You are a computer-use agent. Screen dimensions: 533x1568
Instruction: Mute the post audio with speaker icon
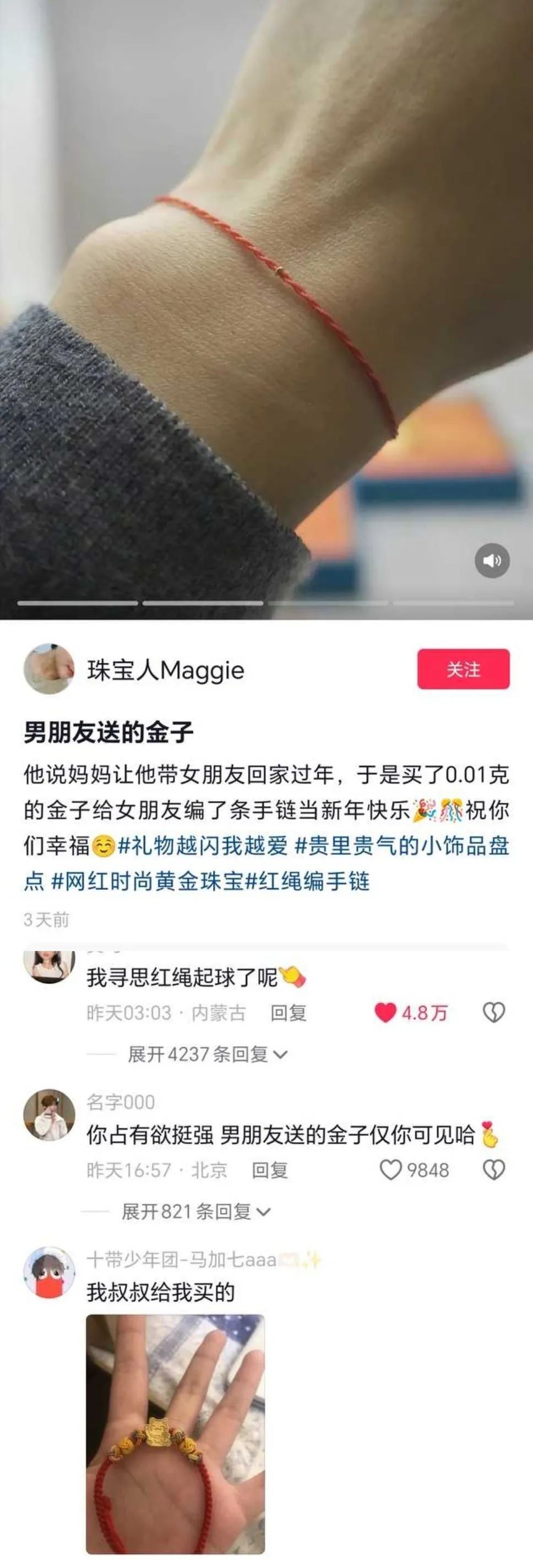point(492,561)
